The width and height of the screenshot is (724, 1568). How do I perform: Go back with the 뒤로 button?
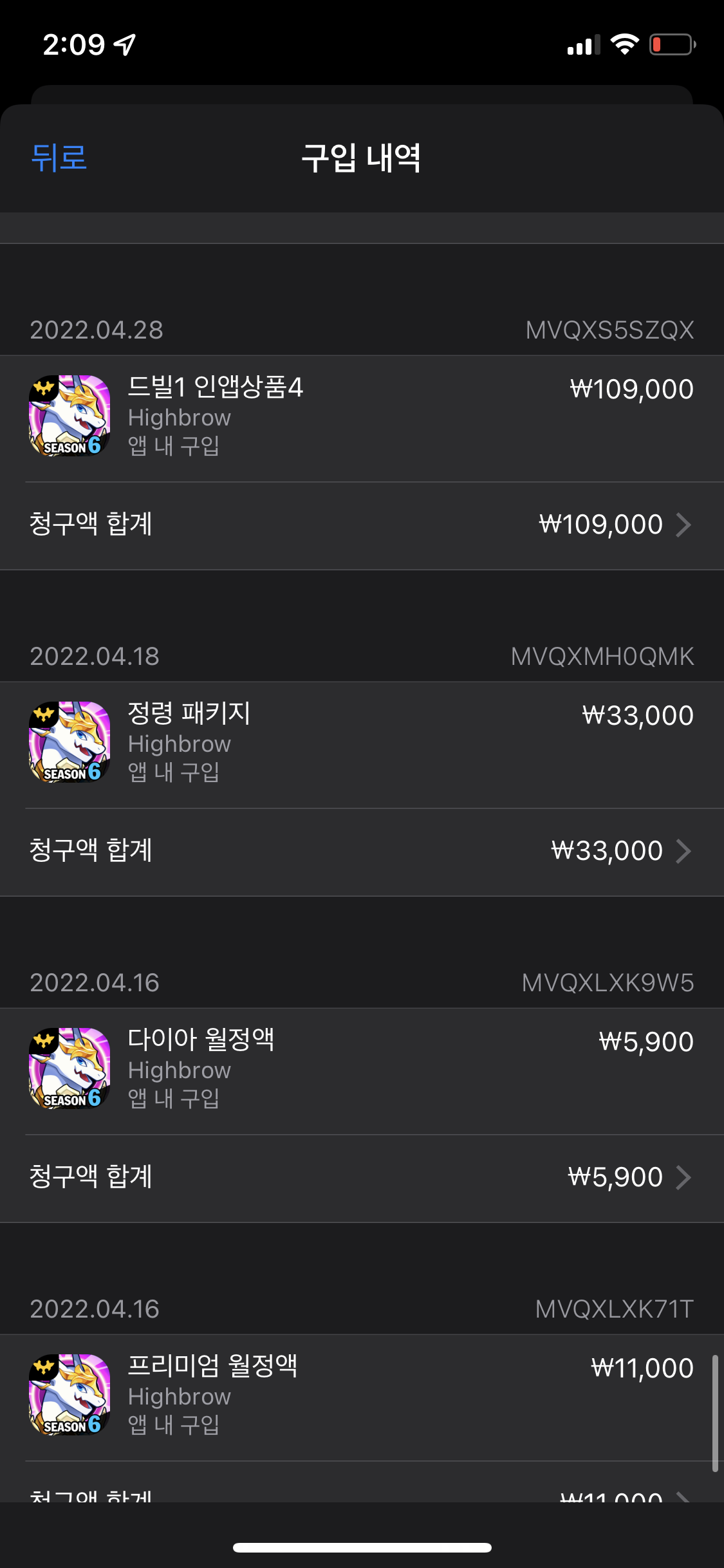point(59,158)
